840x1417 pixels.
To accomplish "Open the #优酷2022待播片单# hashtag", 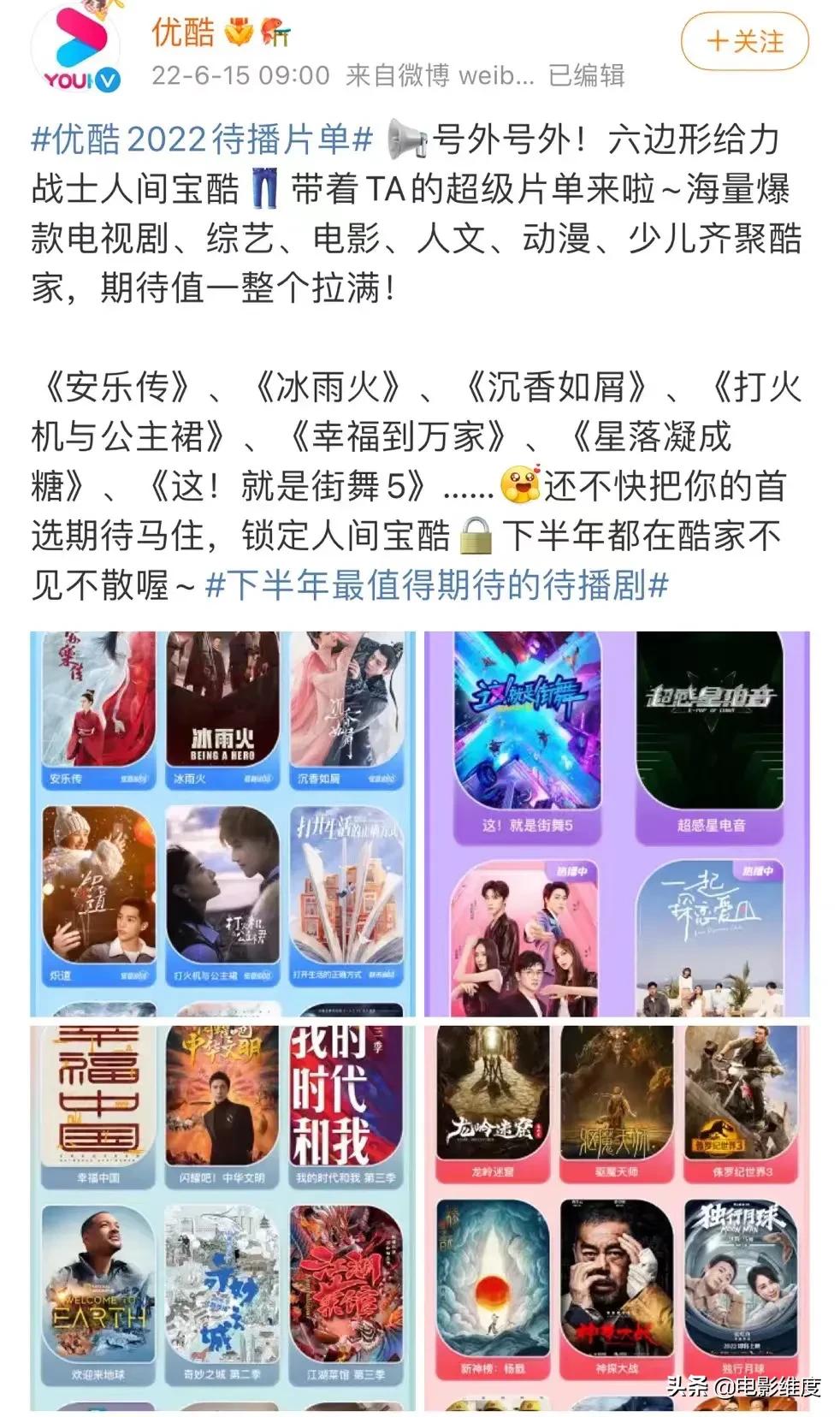I will click(204, 141).
